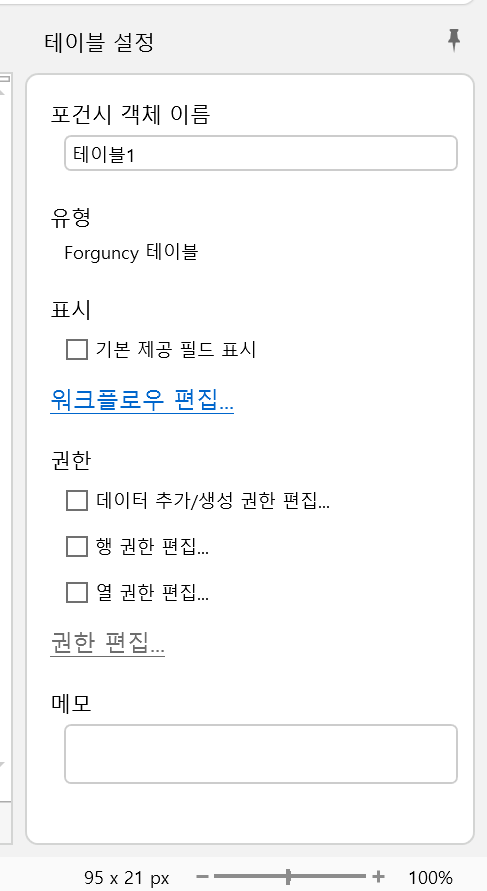Viewport: 487px width, 891px height.
Task: Tap the zoom in plus button
Action: coord(378,877)
